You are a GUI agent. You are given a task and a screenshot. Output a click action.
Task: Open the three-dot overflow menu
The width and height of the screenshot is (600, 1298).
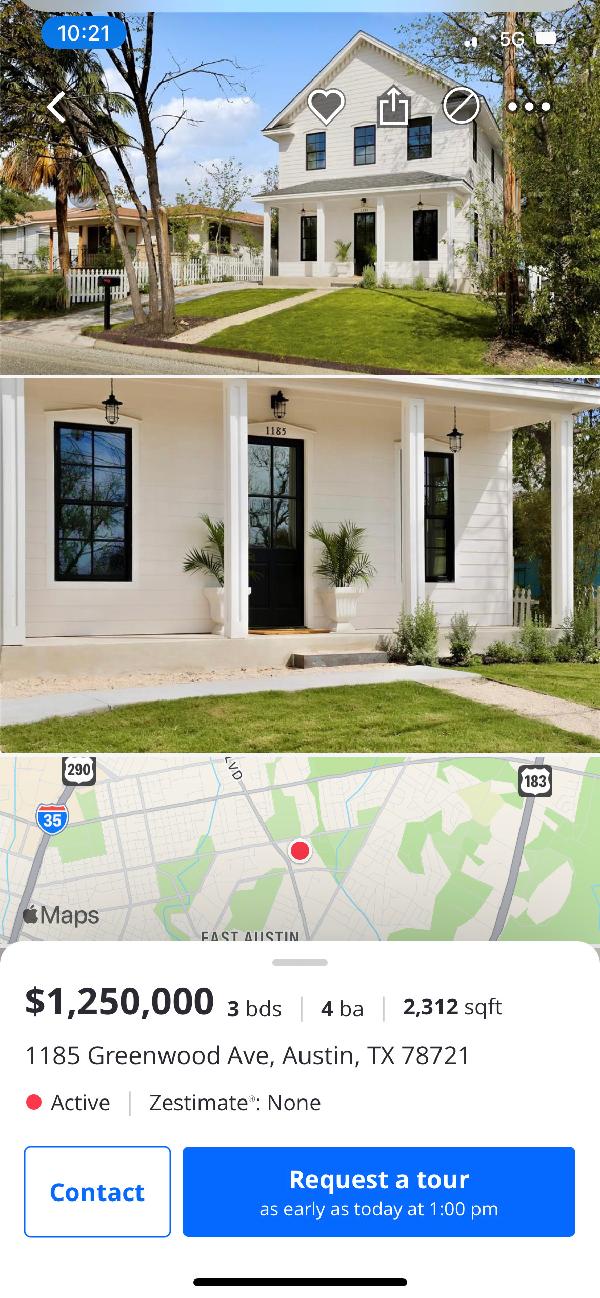(528, 107)
